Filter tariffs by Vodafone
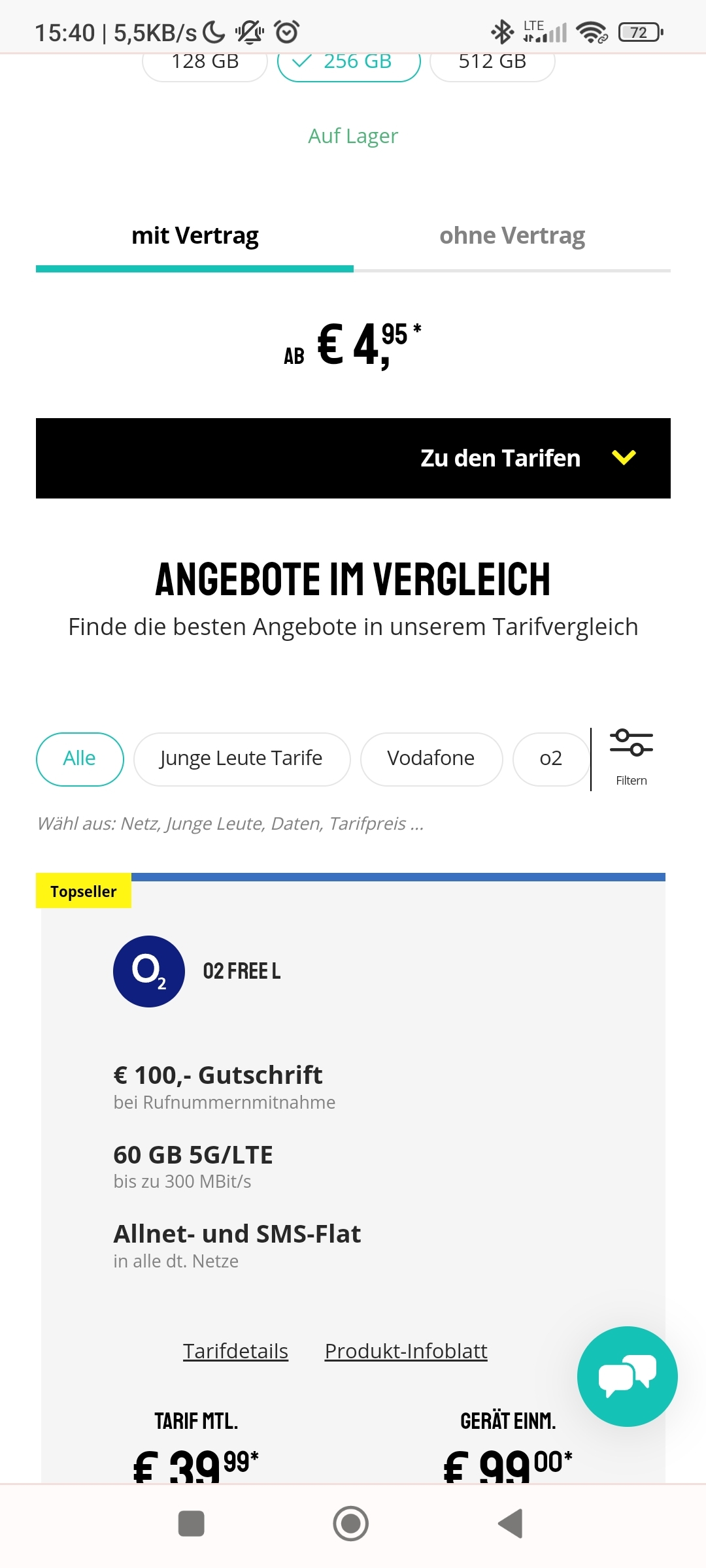This screenshot has height=1568, width=706. [431, 759]
